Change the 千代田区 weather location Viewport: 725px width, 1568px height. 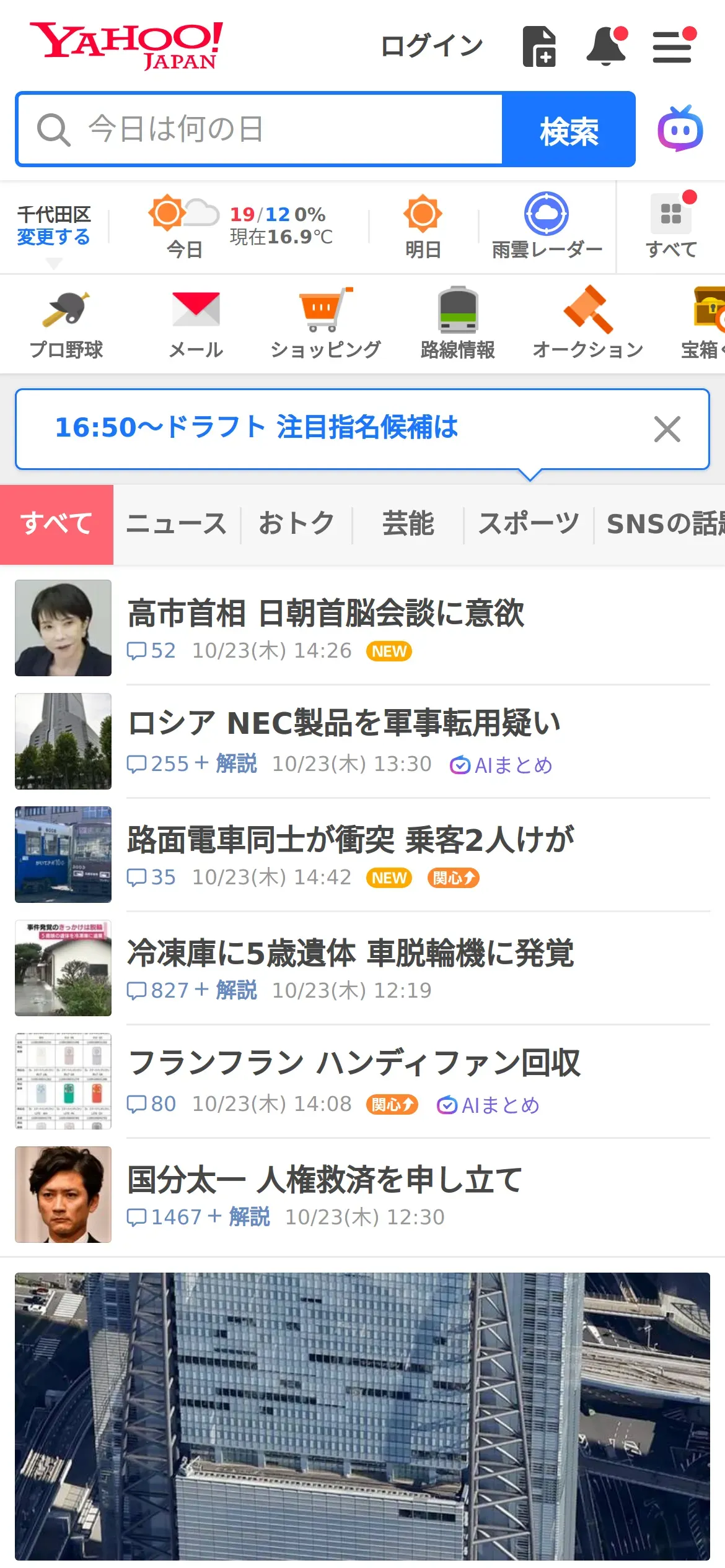point(53,237)
